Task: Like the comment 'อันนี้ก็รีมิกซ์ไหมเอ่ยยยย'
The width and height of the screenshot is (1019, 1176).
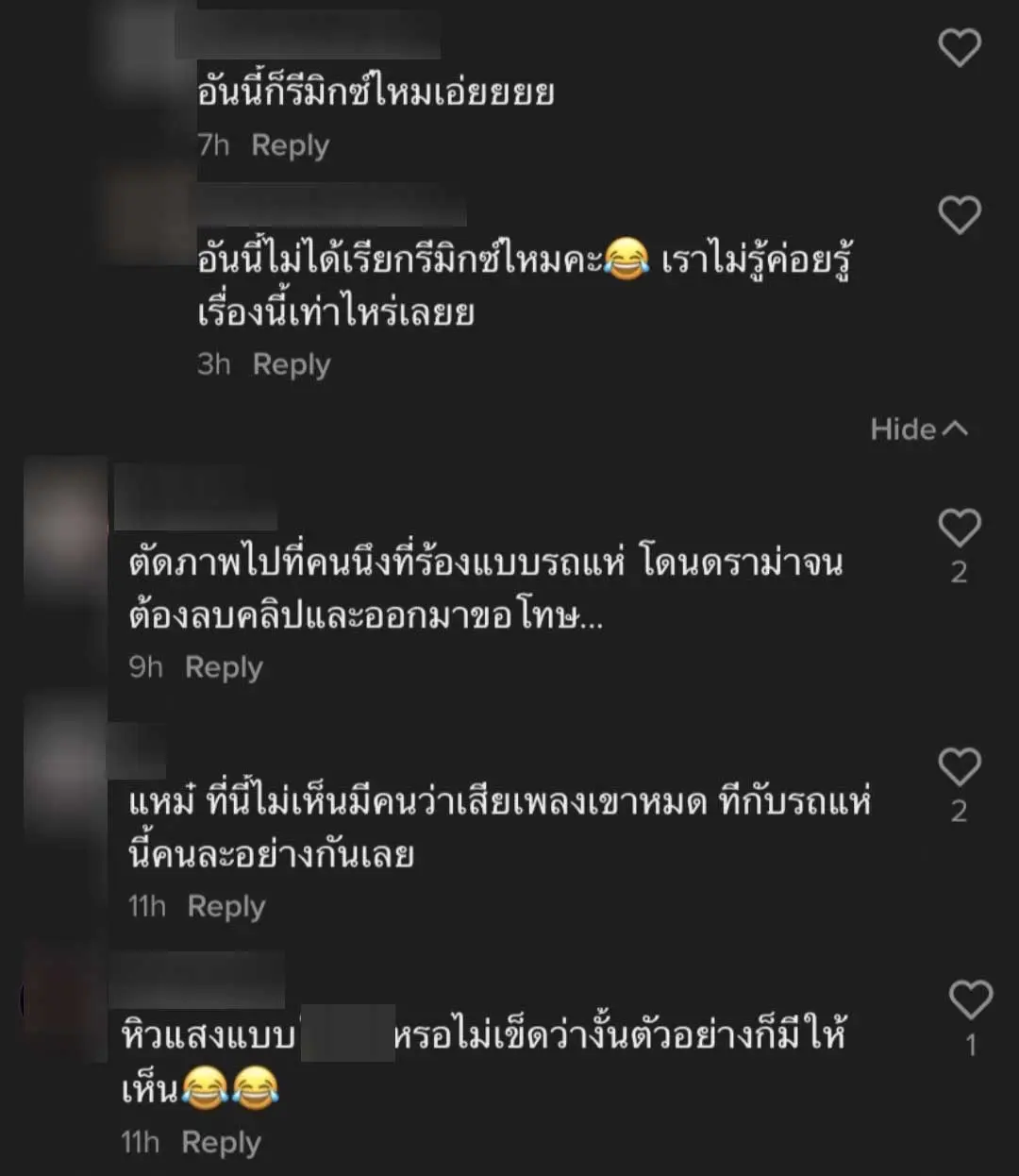Action: pyautogui.click(x=960, y=48)
